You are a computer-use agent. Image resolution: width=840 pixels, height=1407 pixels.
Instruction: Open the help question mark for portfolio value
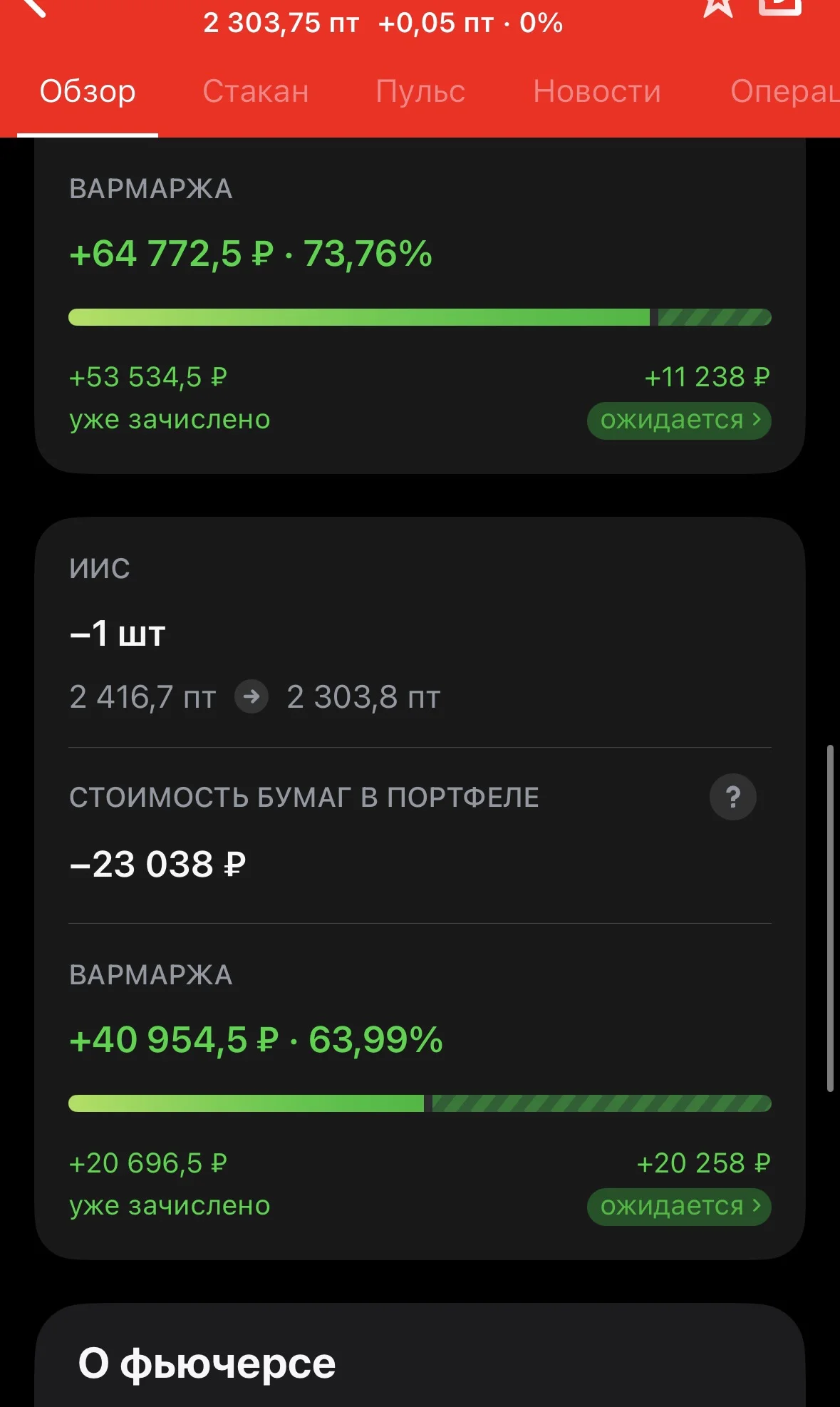733,797
